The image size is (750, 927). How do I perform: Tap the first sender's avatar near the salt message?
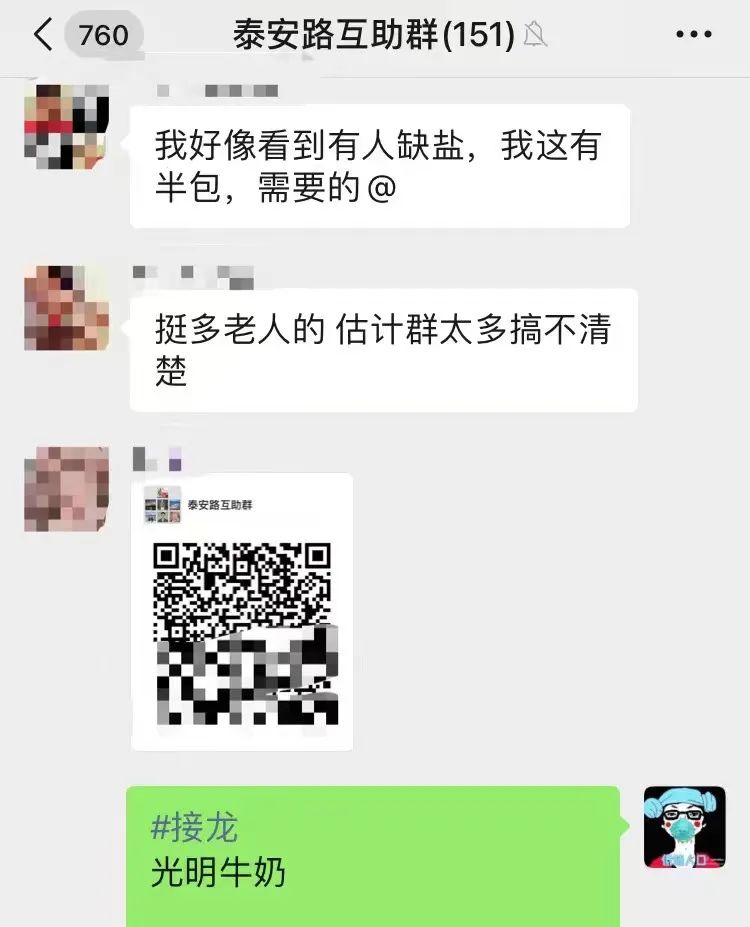[x=64, y=130]
